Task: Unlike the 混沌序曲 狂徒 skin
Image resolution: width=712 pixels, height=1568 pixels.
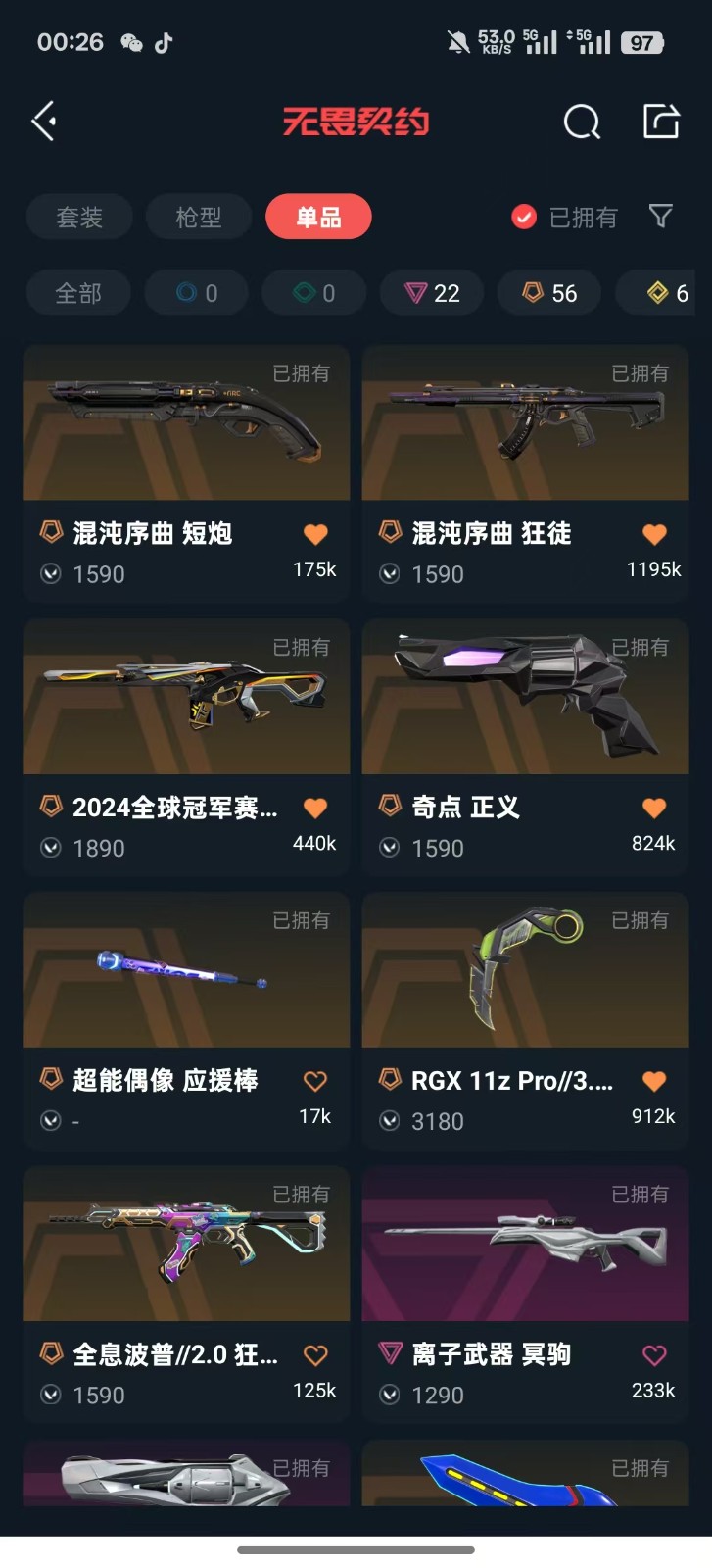Action: (654, 534)
